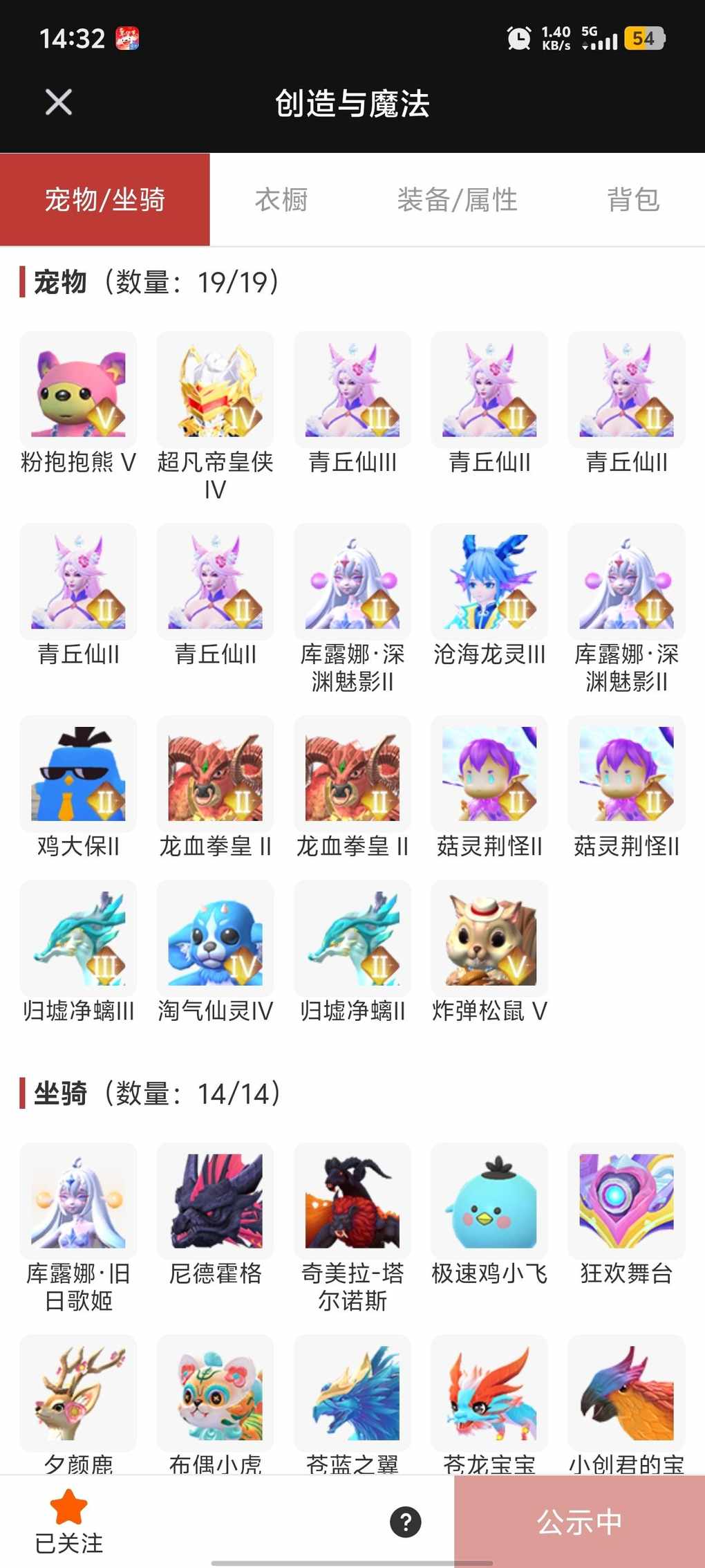The width and height of the screenshot is (705, 1568).
Task: View the 归墟净螭III pet
Action: [78, 938]
